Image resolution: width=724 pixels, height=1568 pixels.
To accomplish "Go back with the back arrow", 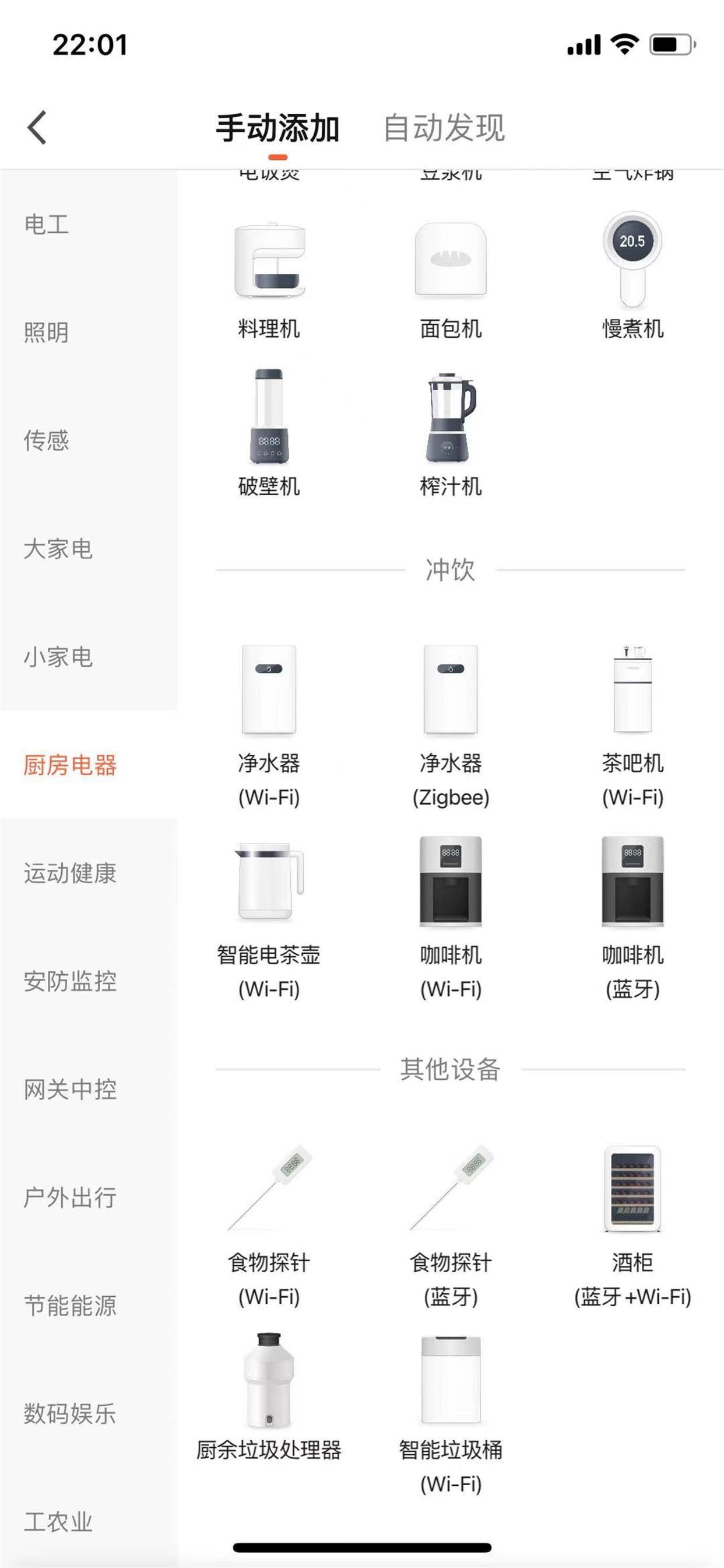I will tap(37, 126).
